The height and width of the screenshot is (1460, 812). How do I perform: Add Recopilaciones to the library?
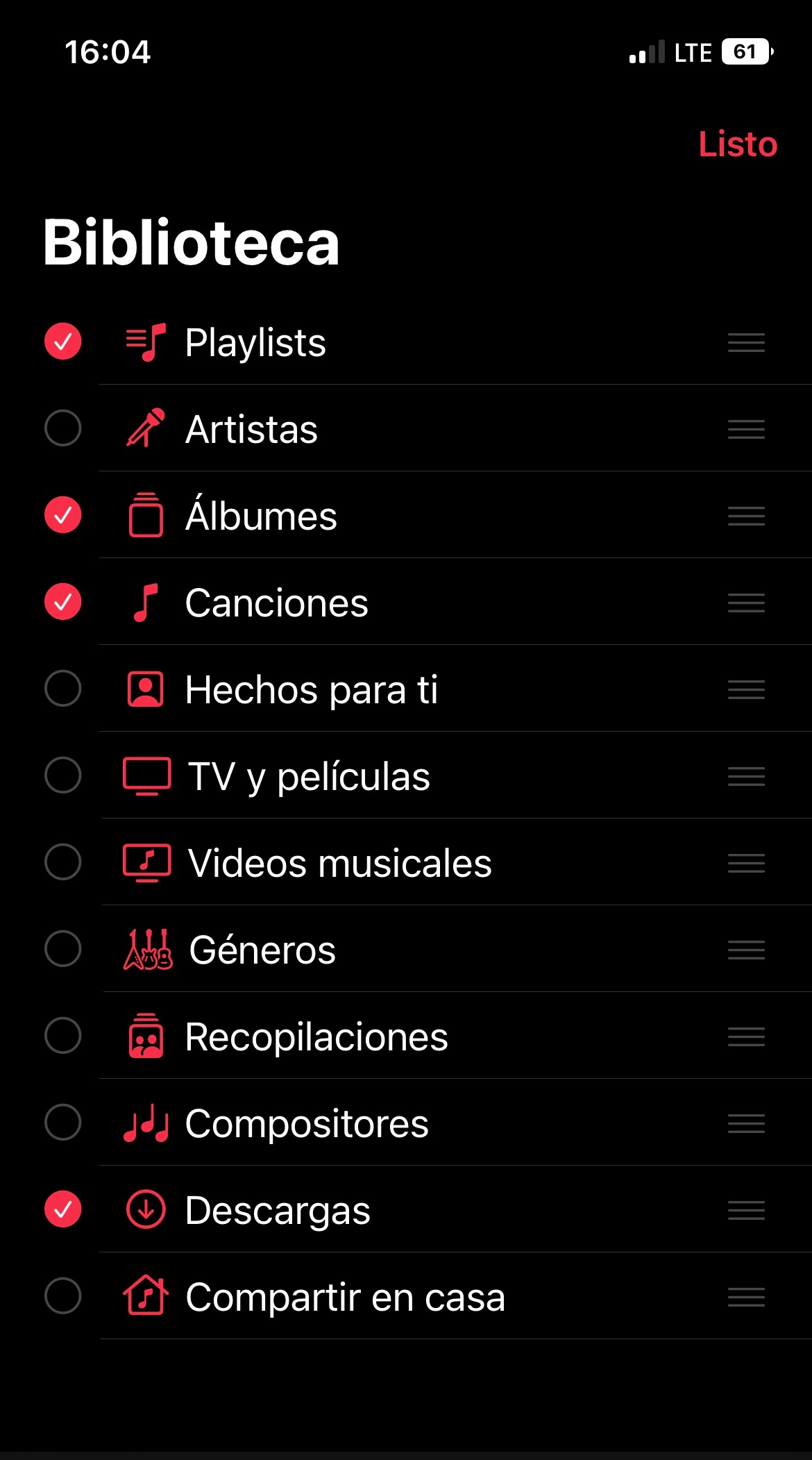click(x=63, y=1036)
